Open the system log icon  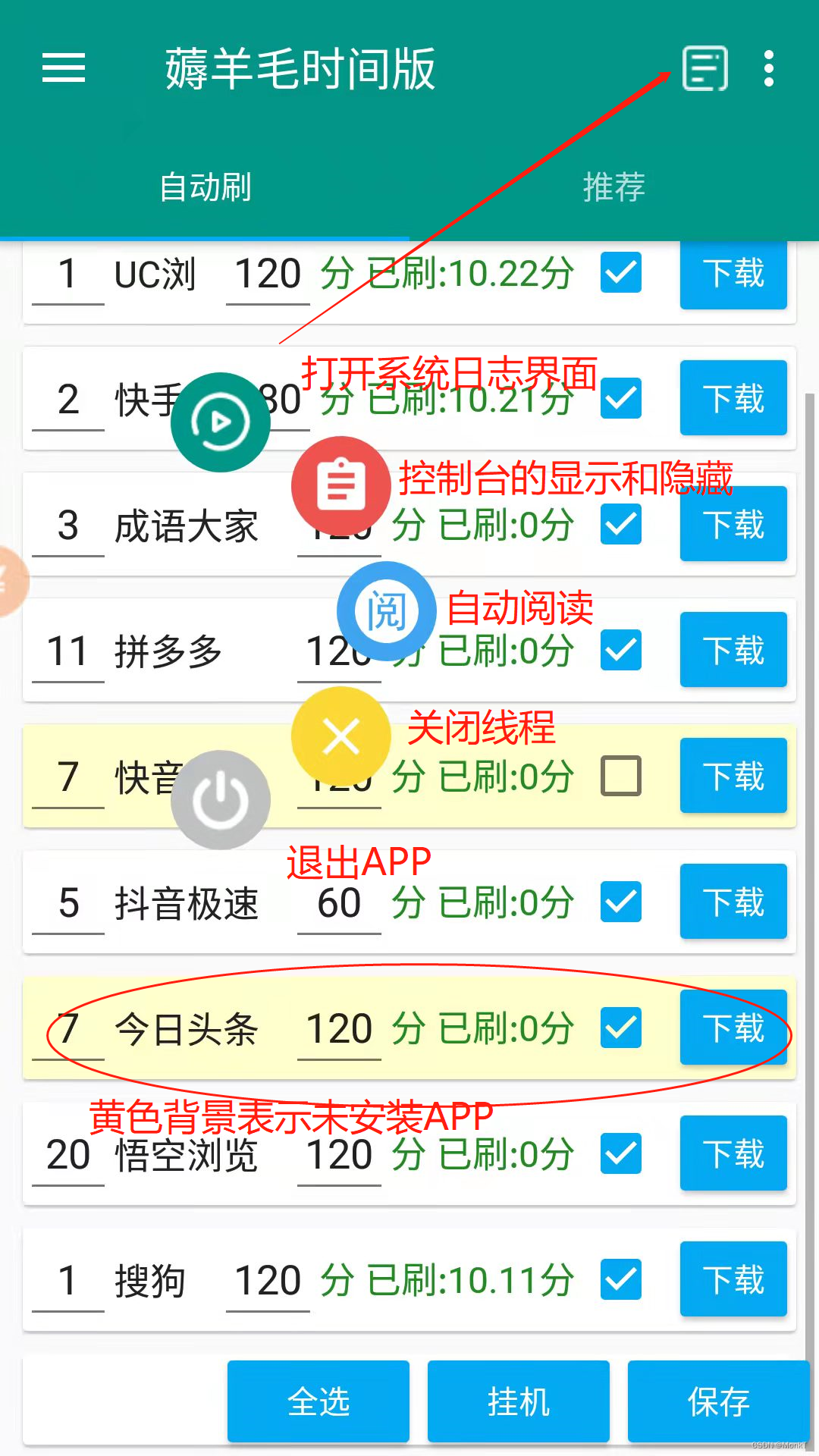coord(705,68)
